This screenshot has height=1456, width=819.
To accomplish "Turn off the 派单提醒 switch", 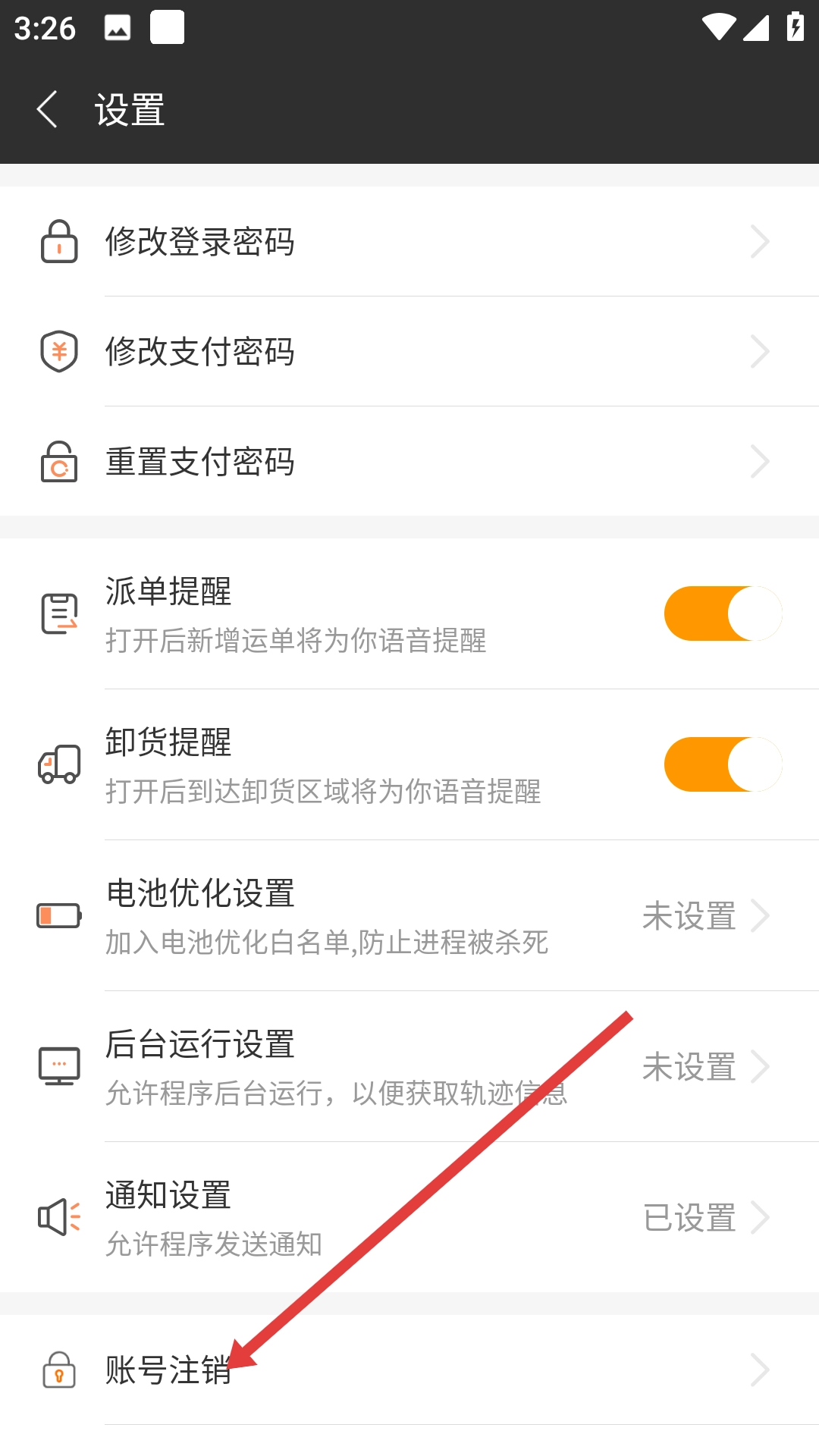I will coord(723,613).
